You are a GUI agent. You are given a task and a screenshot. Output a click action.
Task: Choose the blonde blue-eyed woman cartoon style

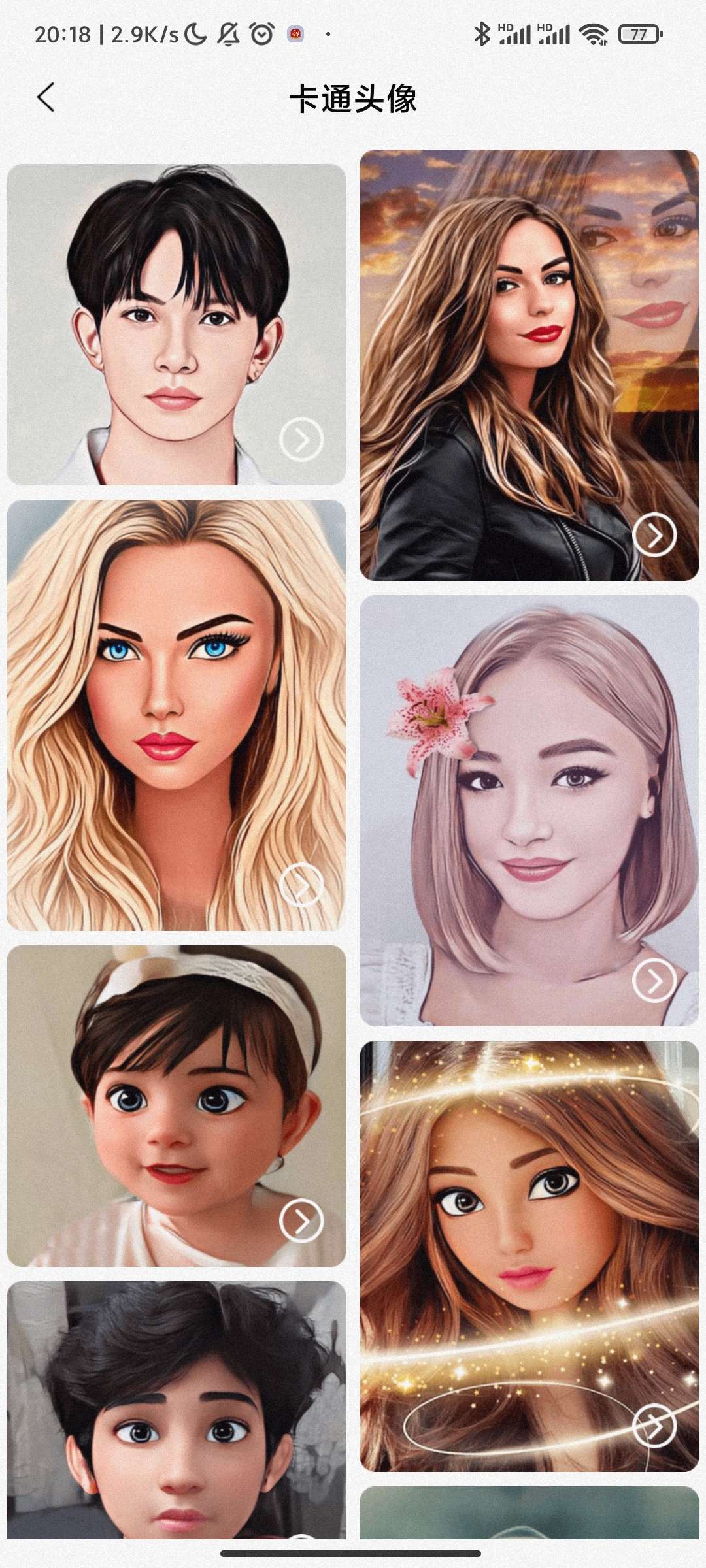pos(176,715)
